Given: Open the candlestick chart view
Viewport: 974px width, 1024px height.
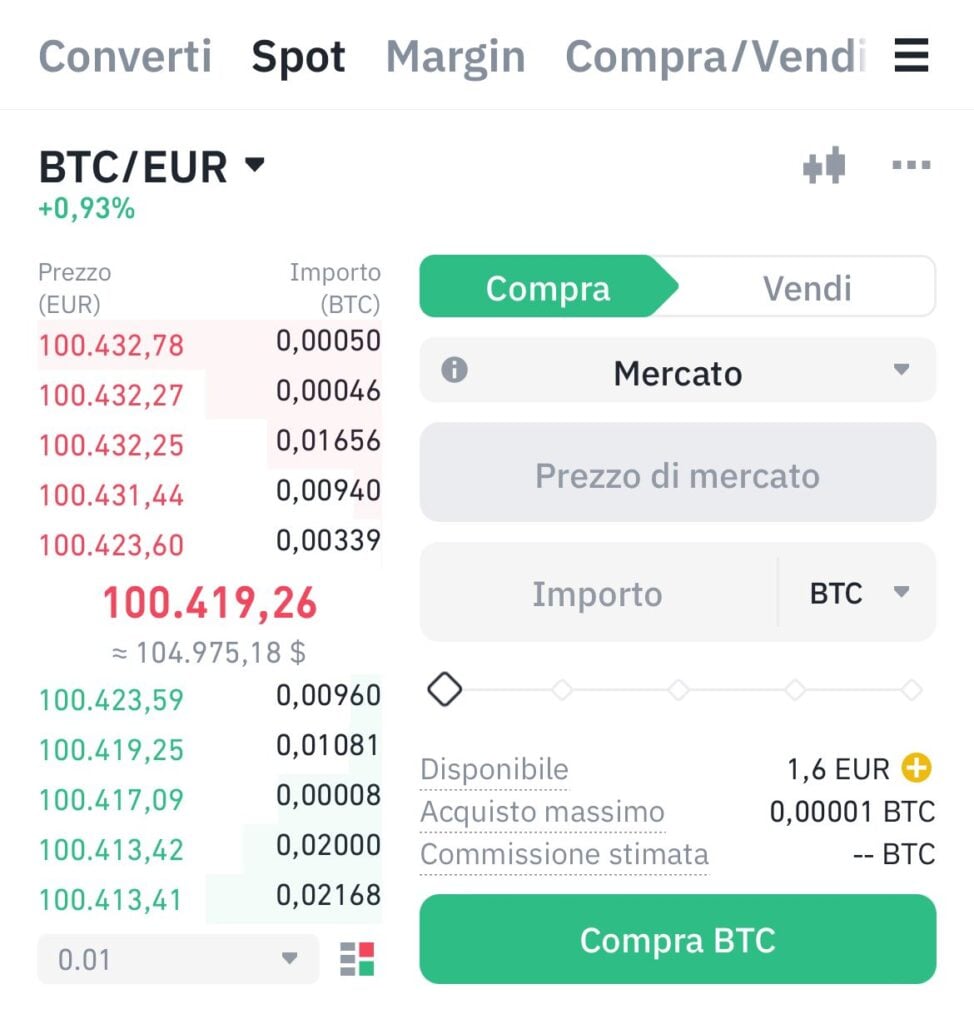Looking at the screenshot, I should [822, 165].
